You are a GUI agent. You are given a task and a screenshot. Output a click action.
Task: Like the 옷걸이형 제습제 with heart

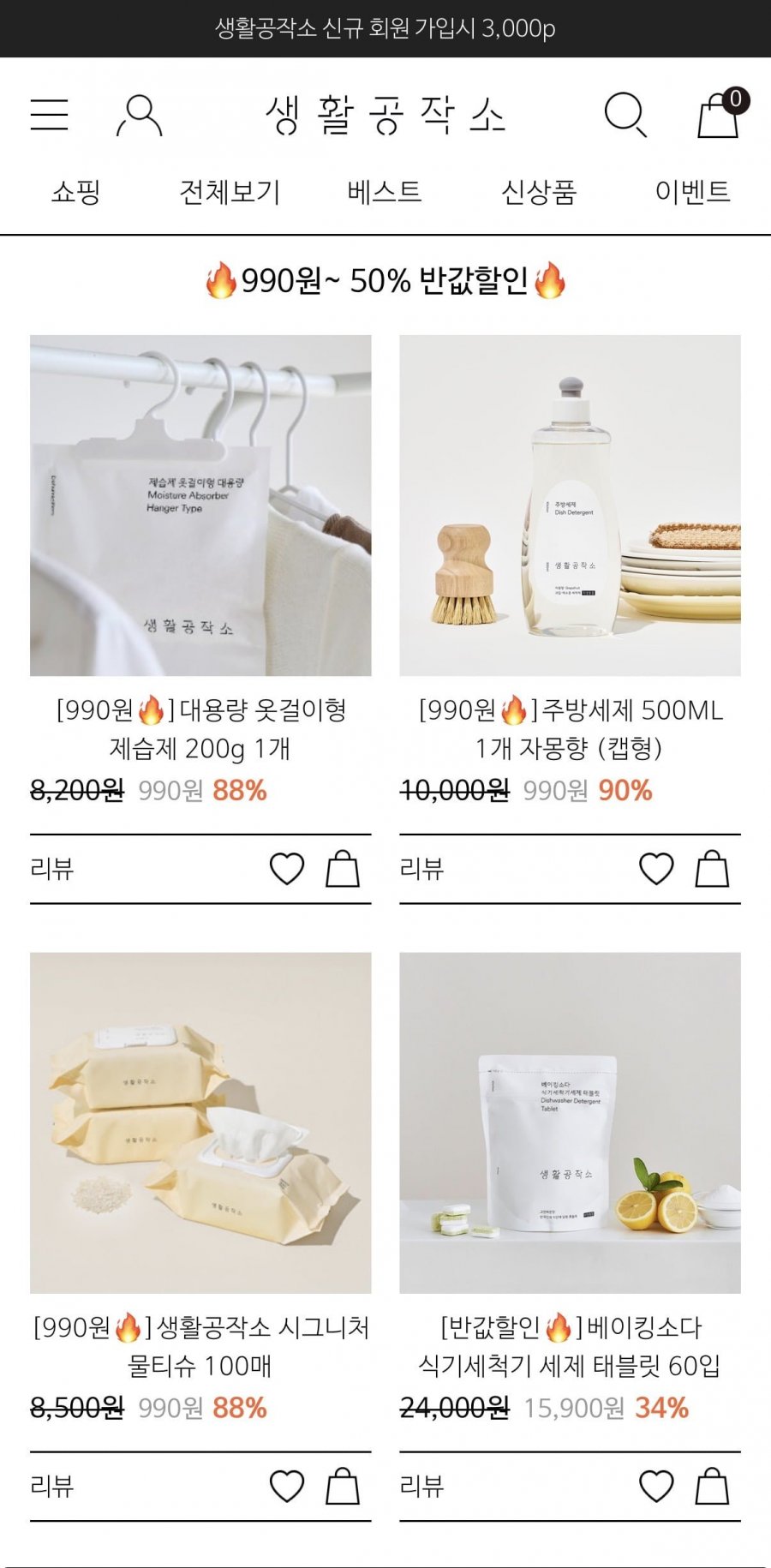click(287, 869)
